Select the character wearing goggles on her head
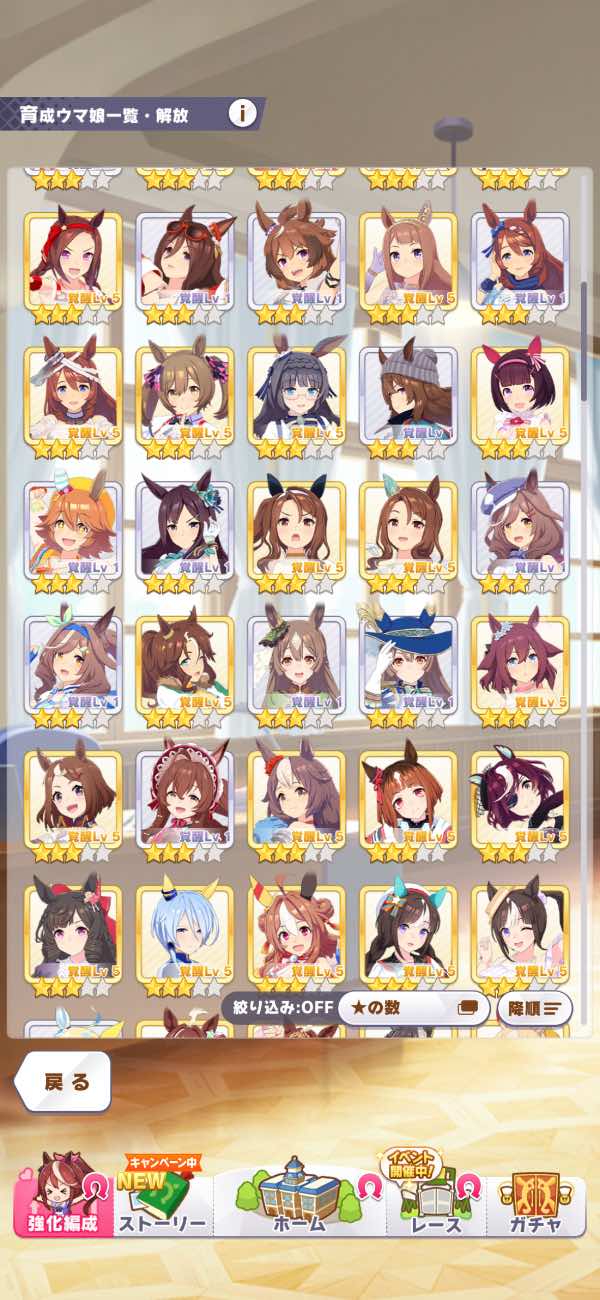 point(185,260)
